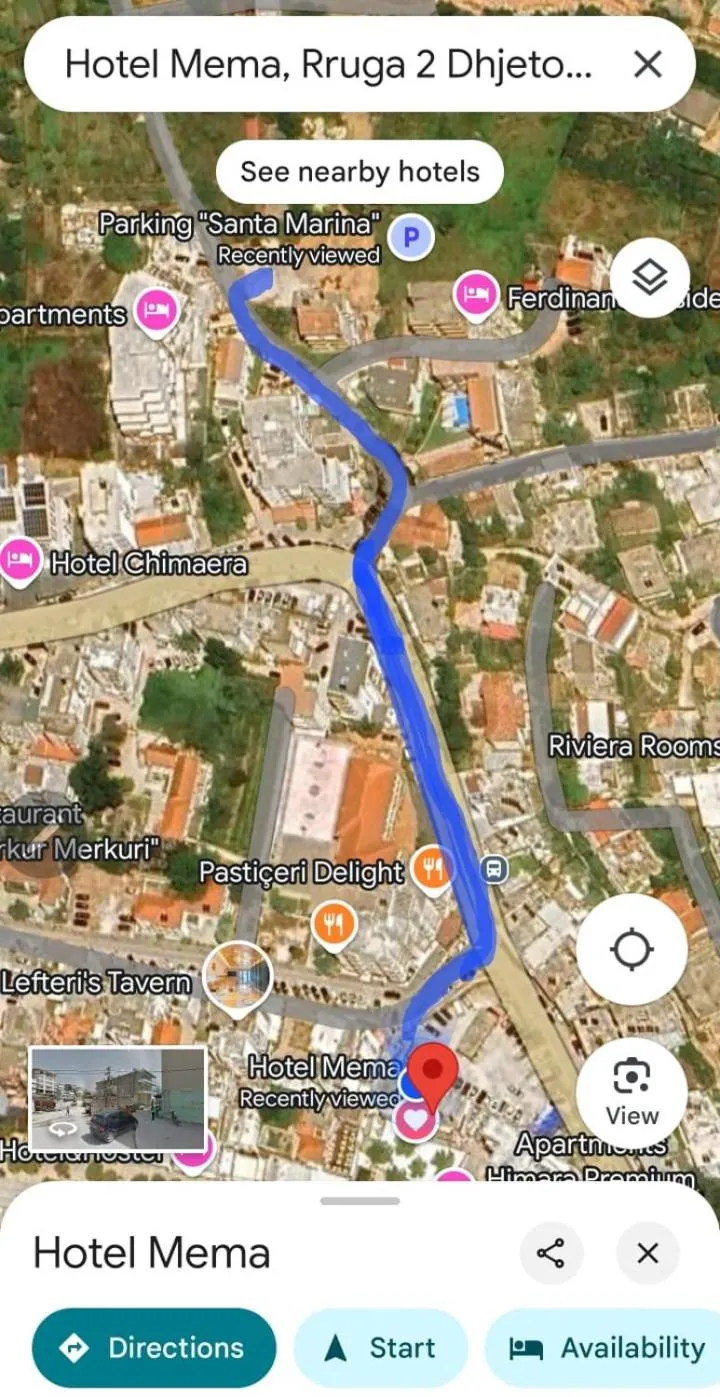Open the Lens View button
This screenshot has width=720, height=1397.
coord(632,1090)
